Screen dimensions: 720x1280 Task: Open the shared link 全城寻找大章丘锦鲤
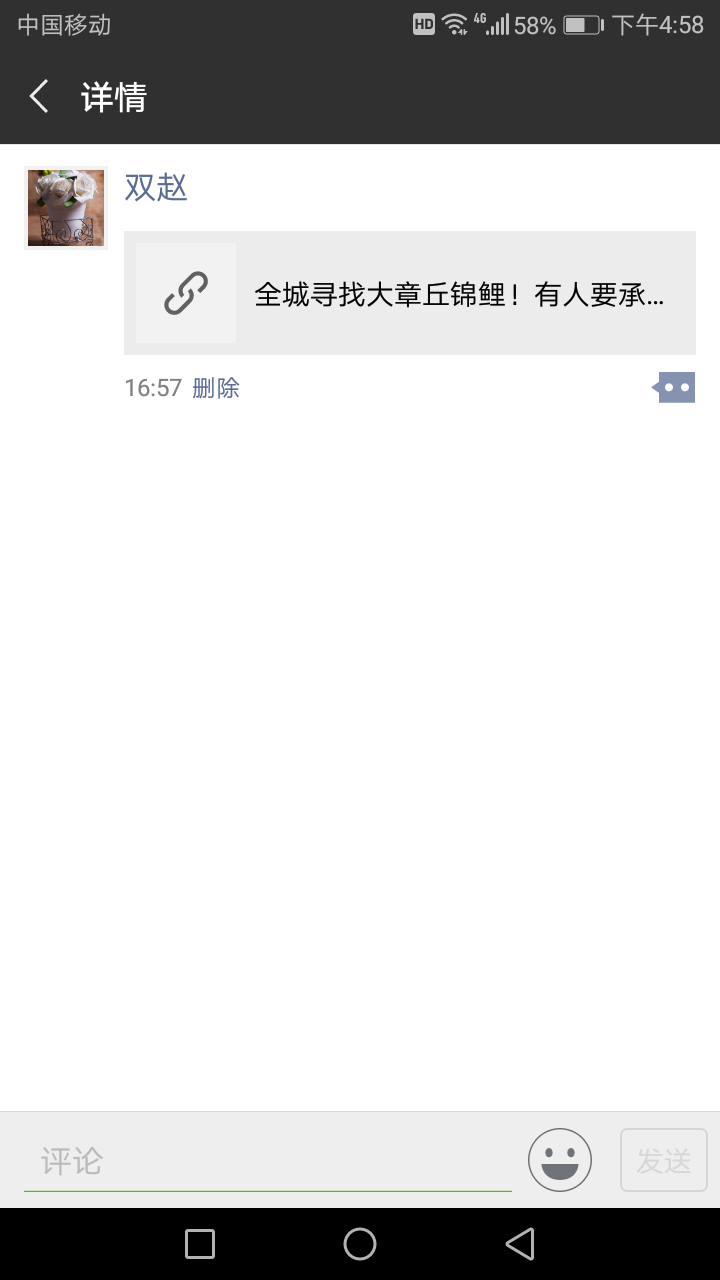tap(410, 294)
